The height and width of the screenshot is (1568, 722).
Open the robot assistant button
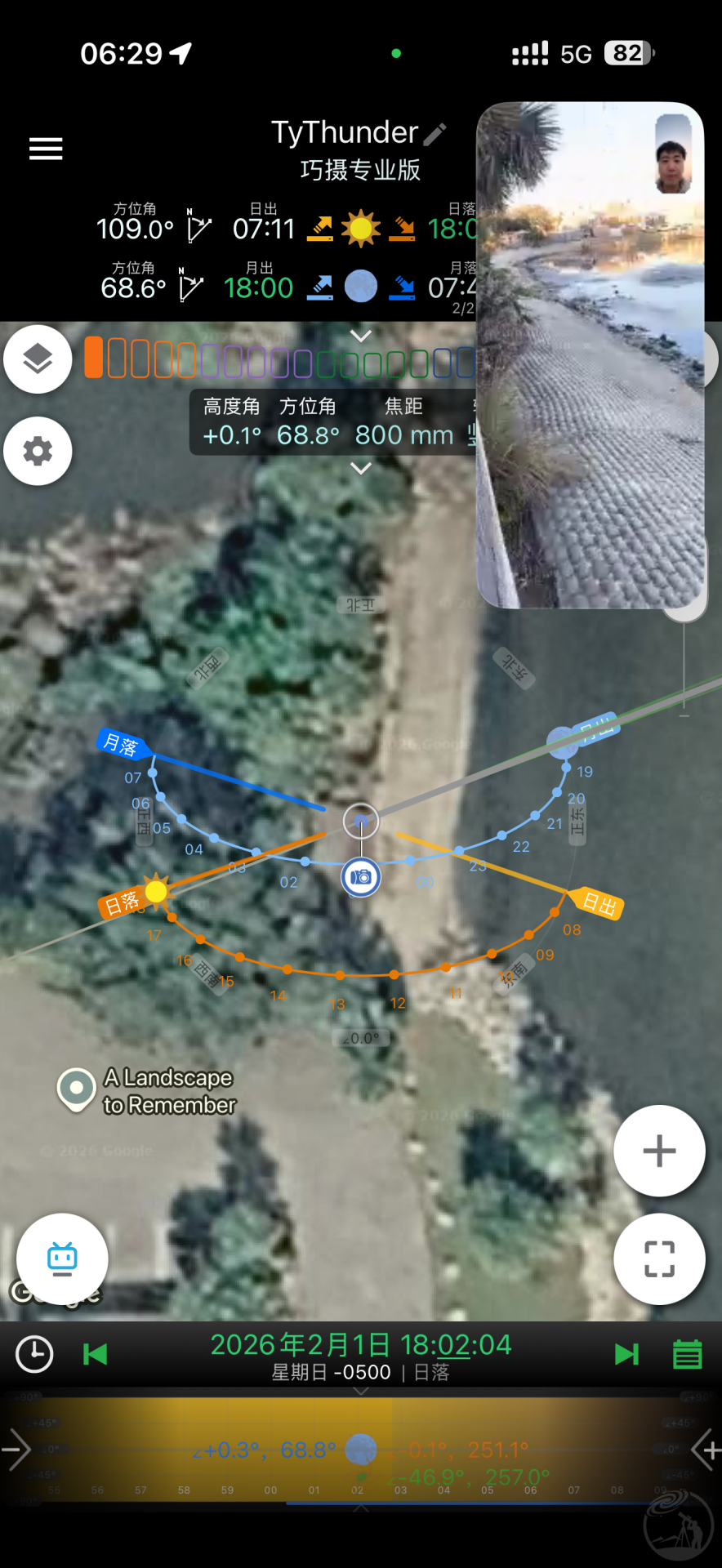62,1258
